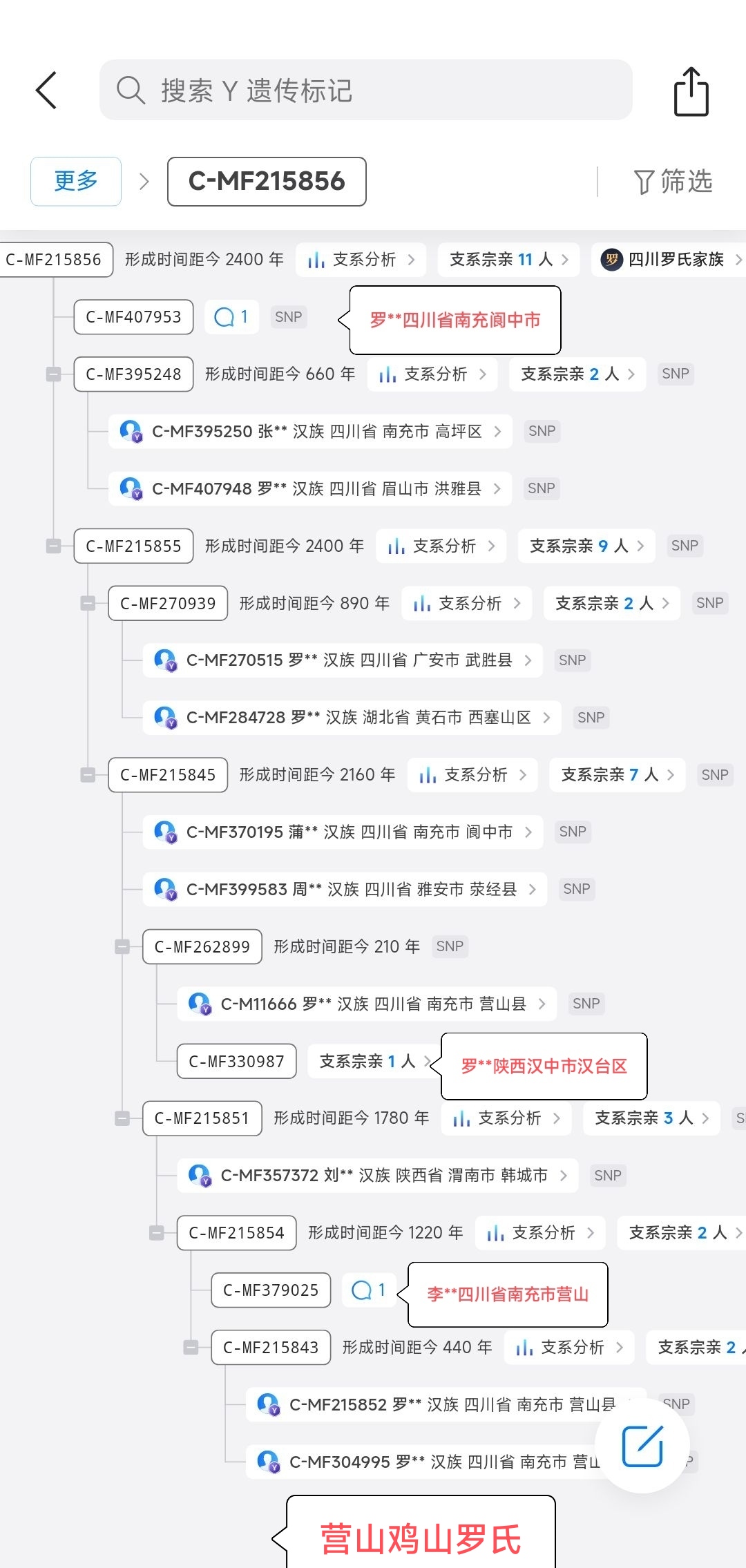Image resolution: width=746 pixels, height=1568 pixels.
Task: Open C-MF395250 张** 高坪区 entry
Action: (x=310, y=432)
